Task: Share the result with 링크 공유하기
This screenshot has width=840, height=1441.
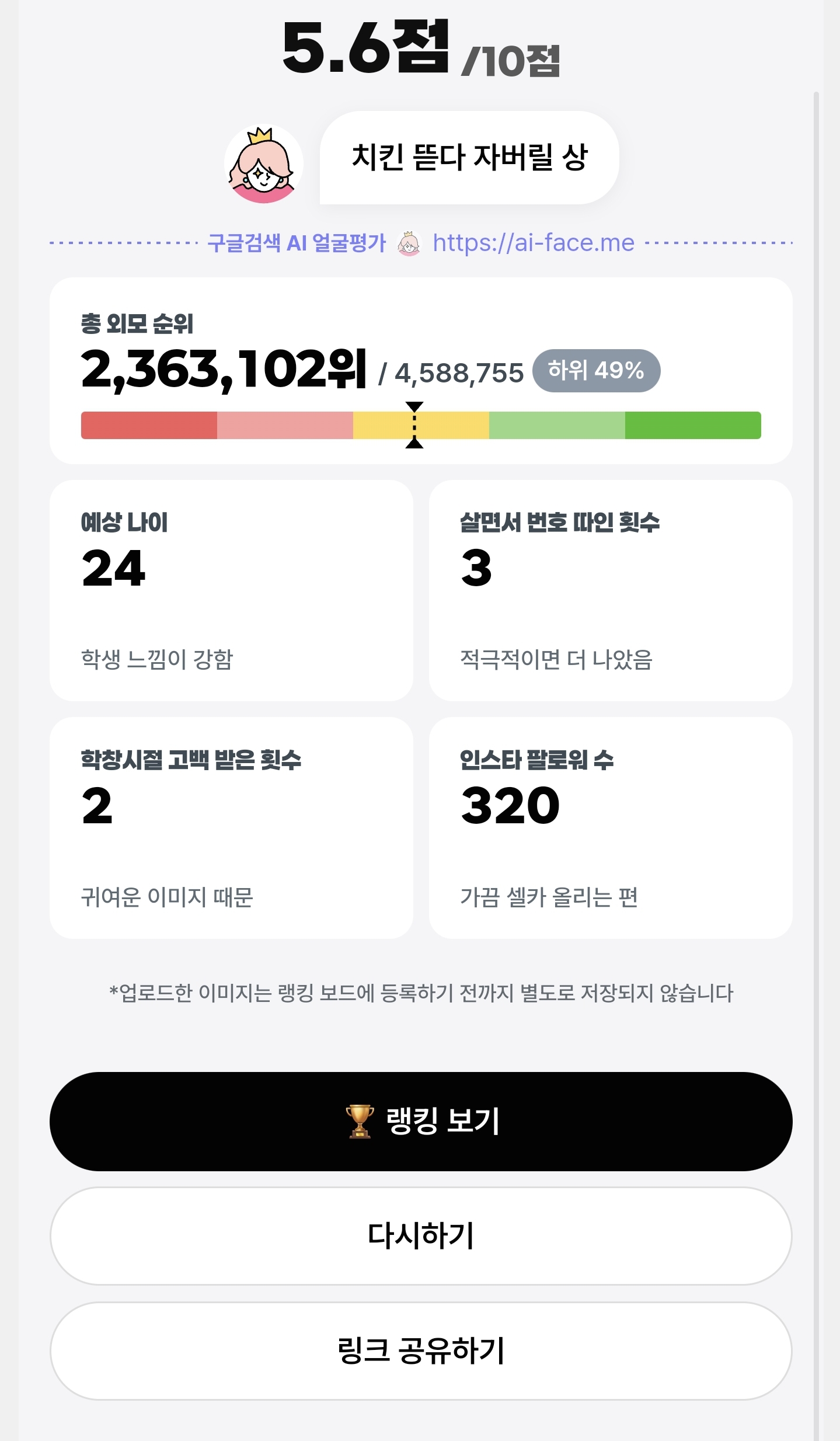Action: (x=421, y=1350)
